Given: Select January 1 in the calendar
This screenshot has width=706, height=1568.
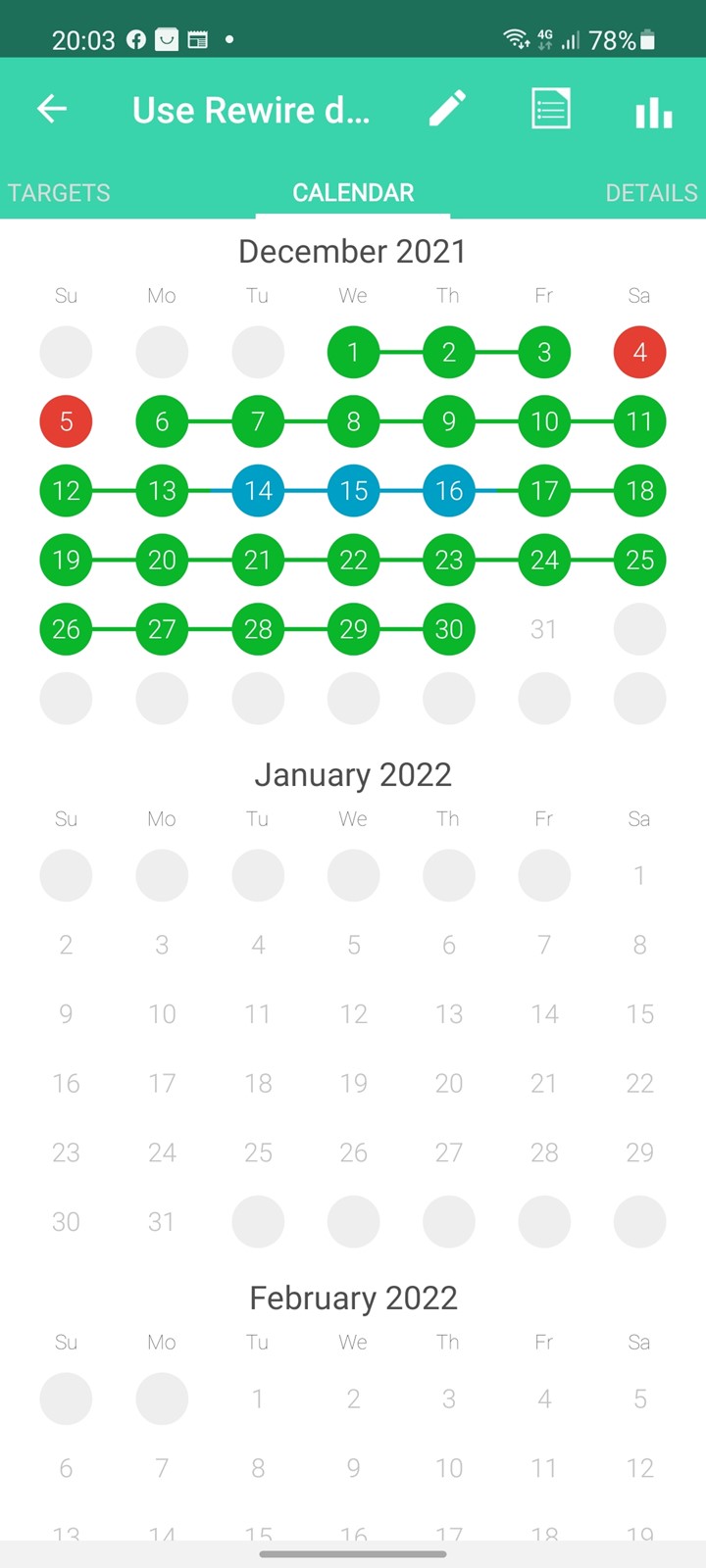Looking at the screenshot, I should (639, 875).
